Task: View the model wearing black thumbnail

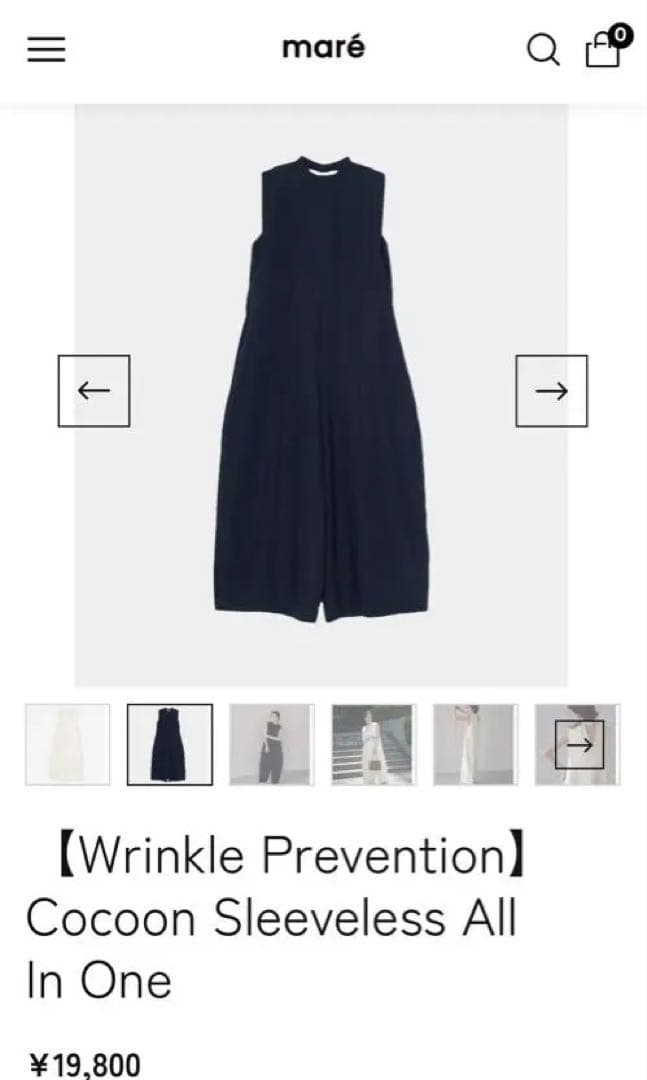Action: [x=271, y=744]
